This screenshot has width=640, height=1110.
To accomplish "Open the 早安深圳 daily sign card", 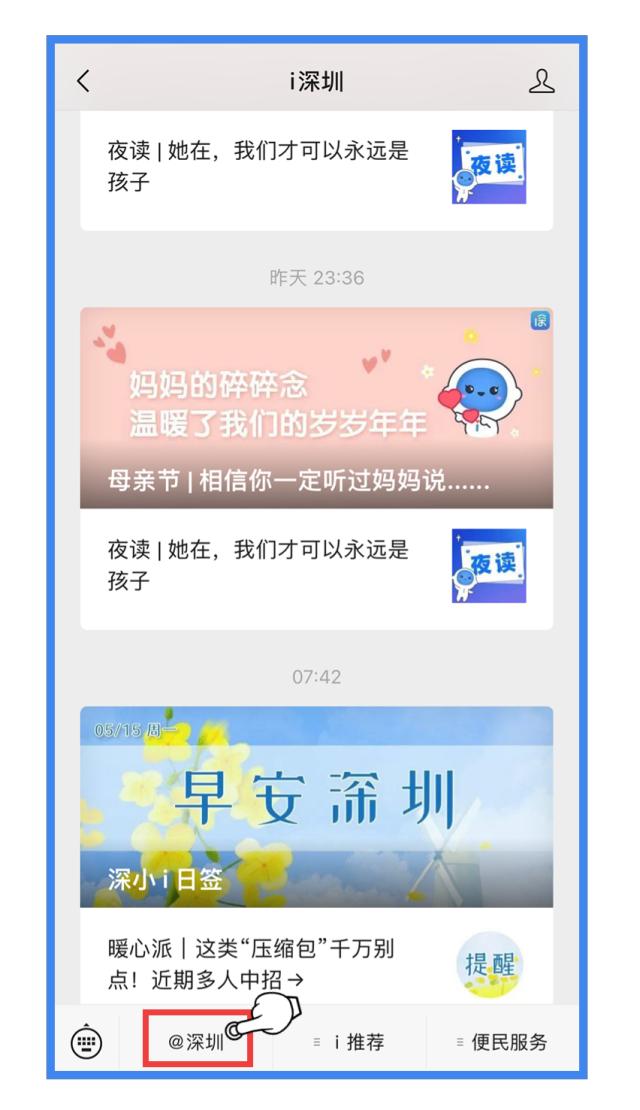I will pos(316,806).
